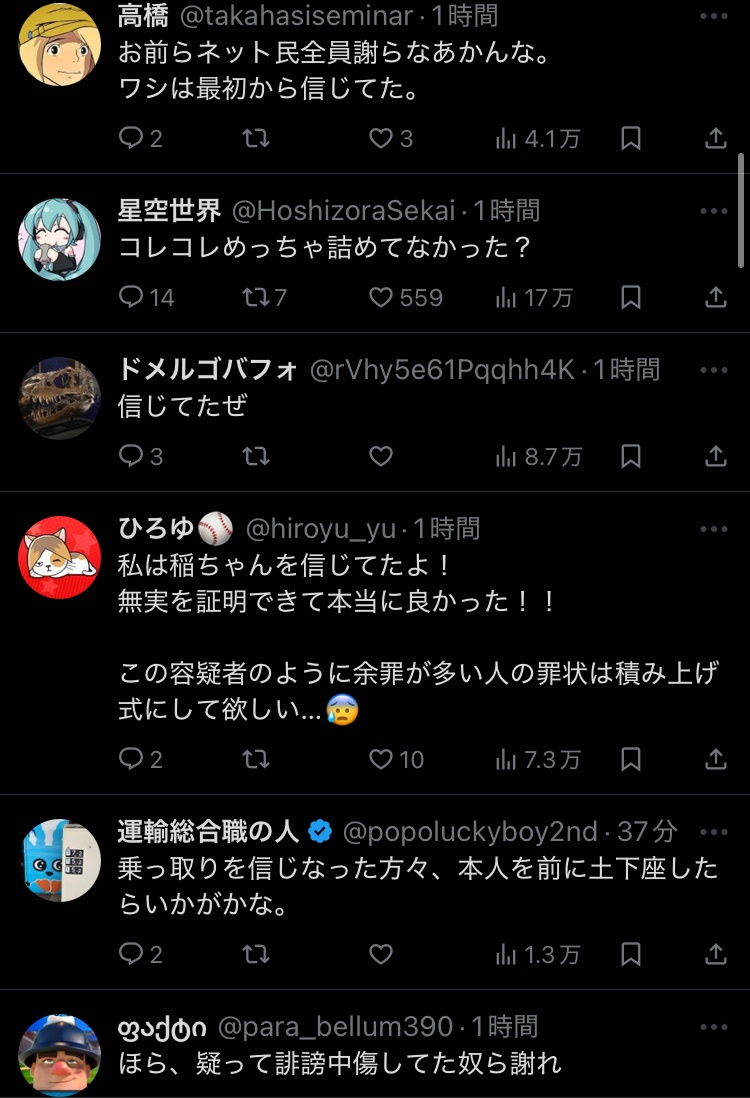This screenshot has height=1098, width=750.
Task: Reply to 運輸総合職の人's tweet
Action: click(x=132, y=954)
